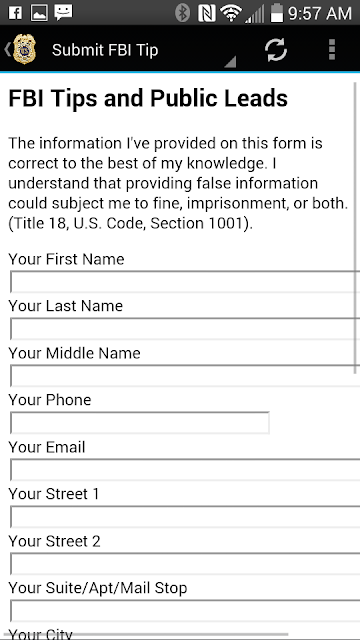The height and width of the screenshot is (640, 360).
Task: Focus the Your First Name field
Action: point(185,282)
